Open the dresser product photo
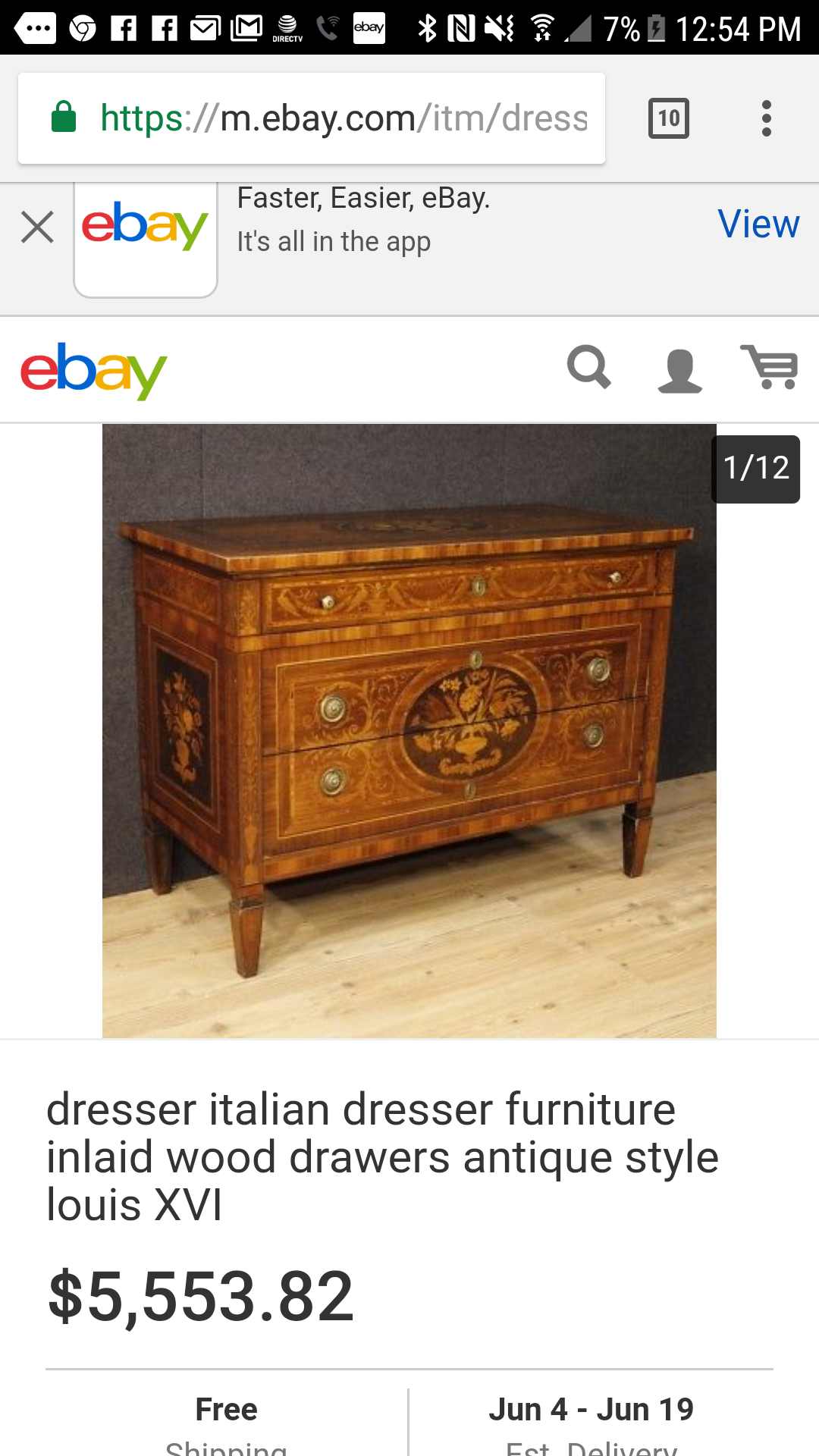 click(x=409, y=731)
